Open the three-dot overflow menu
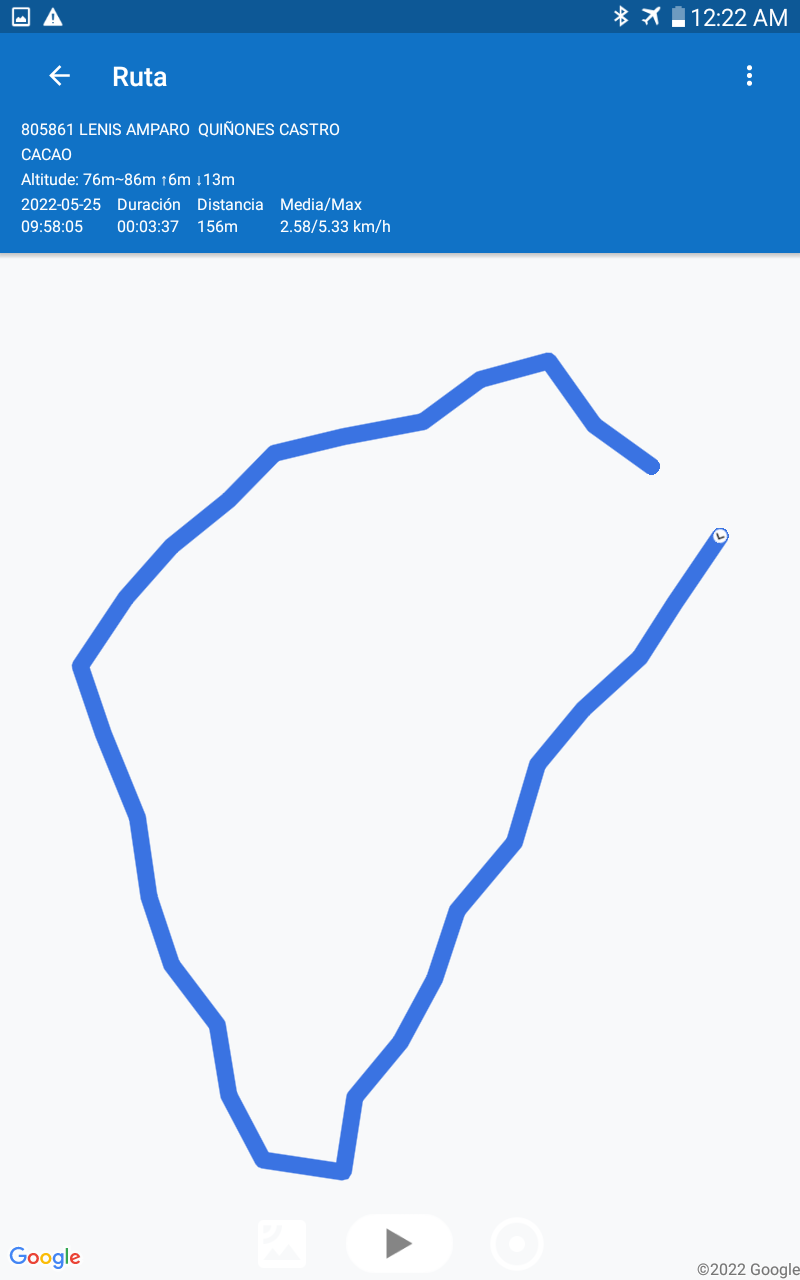The image size is (800, 1280). tap(749, 76)
